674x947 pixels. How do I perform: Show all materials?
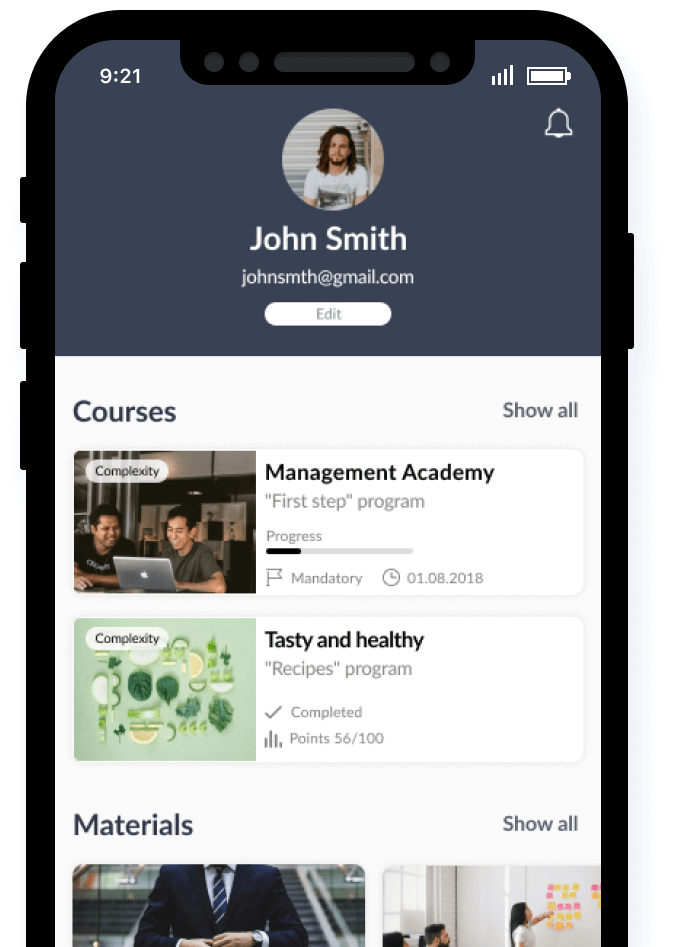(540, 824)
